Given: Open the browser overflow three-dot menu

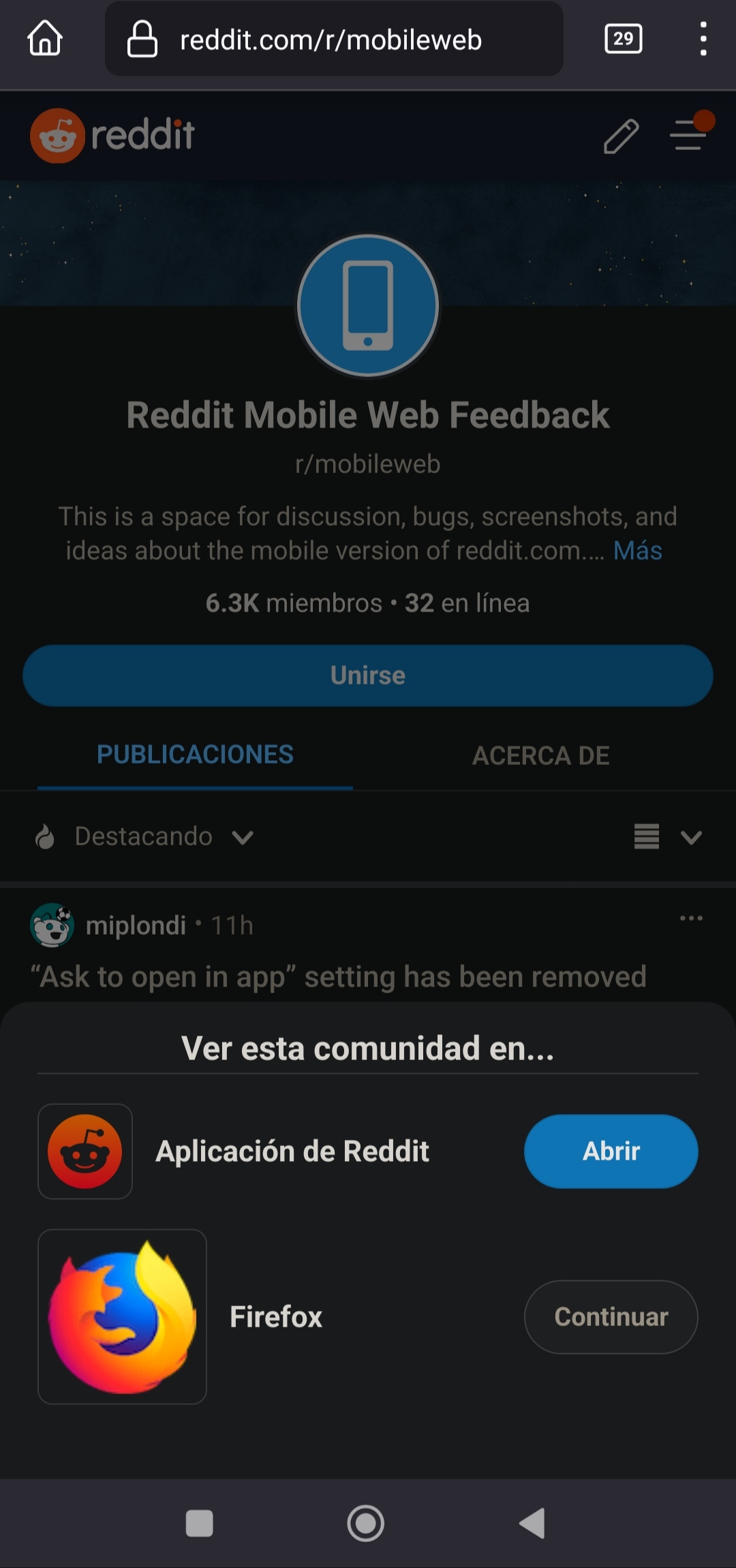Looking at the screenshot, I should pyautogui.click(x=703, y=39).
